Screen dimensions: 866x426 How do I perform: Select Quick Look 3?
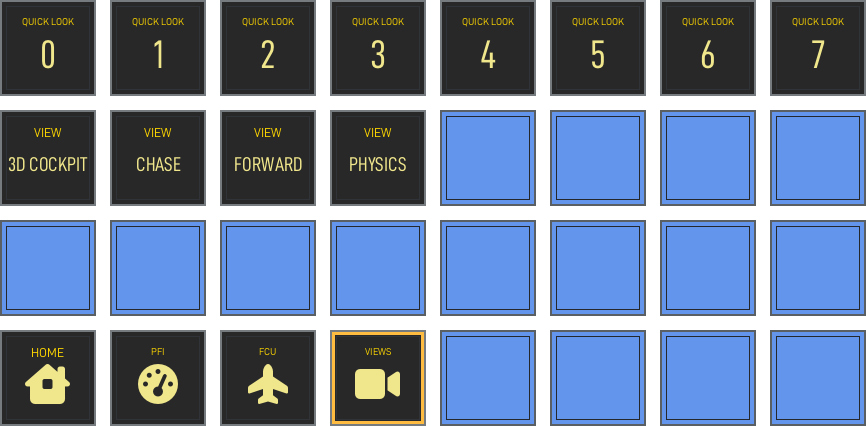click(378, 48)
